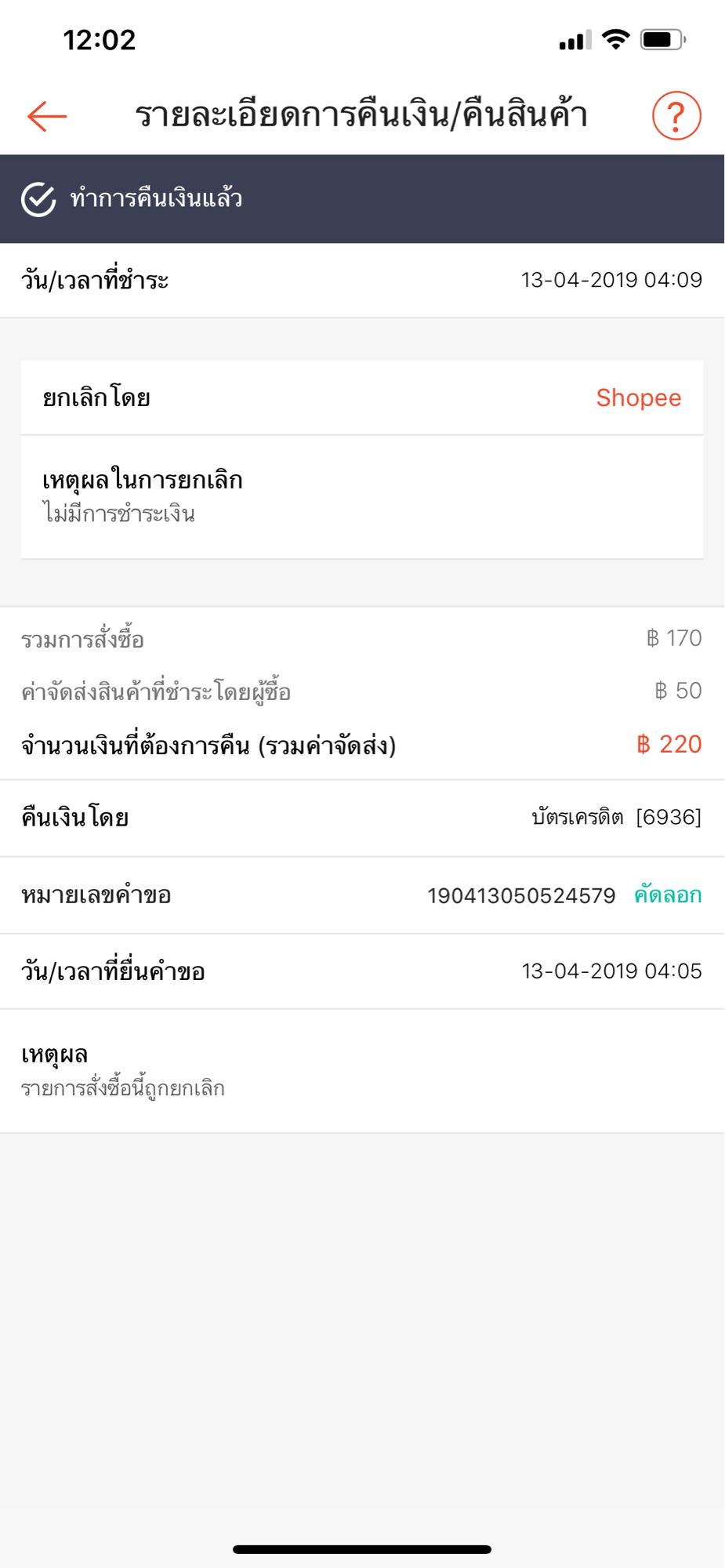Copy the request number with คัดลอก
The height and width of the screenshot is (1568, 725).
[x=668, y=895]
